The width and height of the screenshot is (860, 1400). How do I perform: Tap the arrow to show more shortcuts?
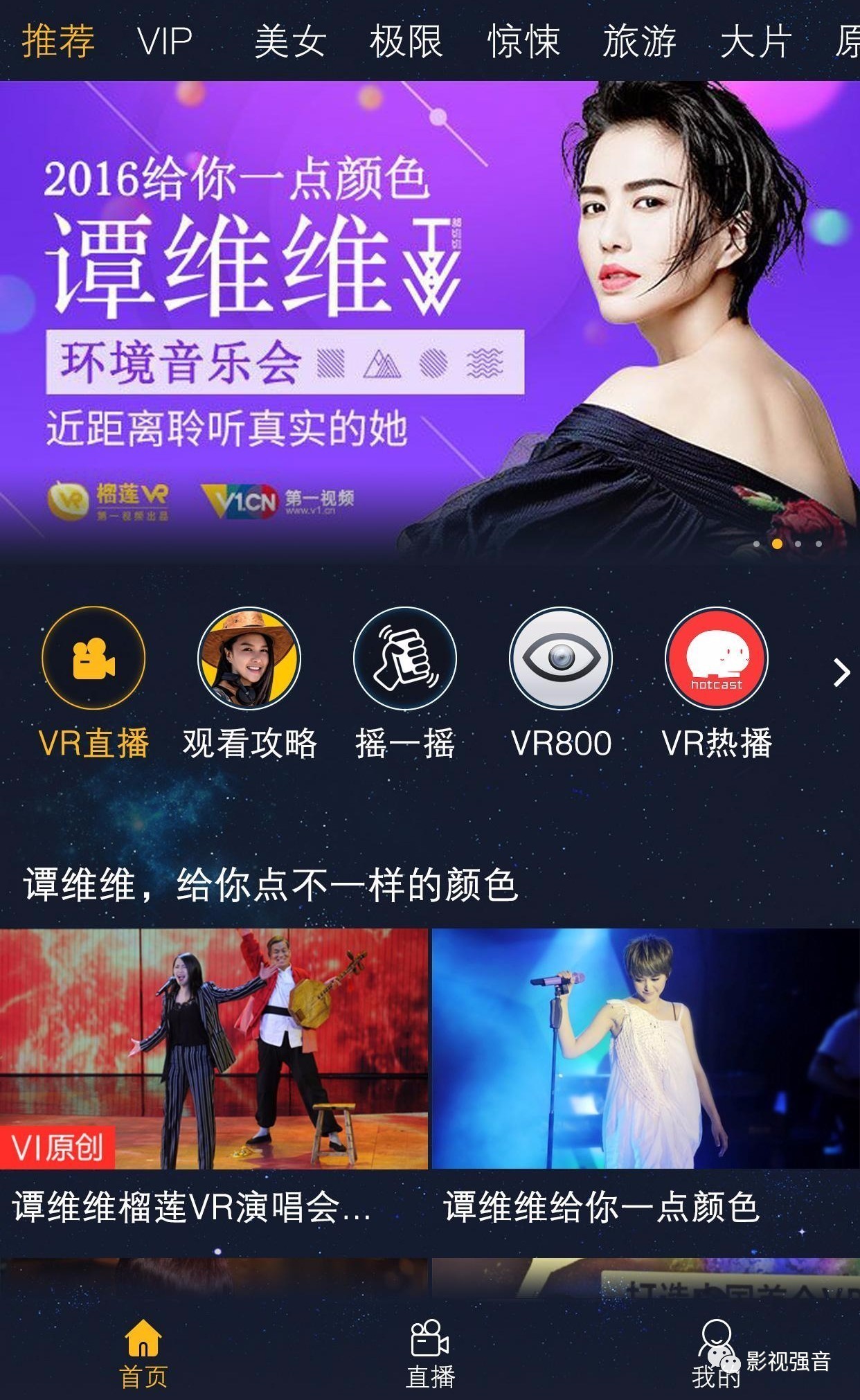(841, 672)
